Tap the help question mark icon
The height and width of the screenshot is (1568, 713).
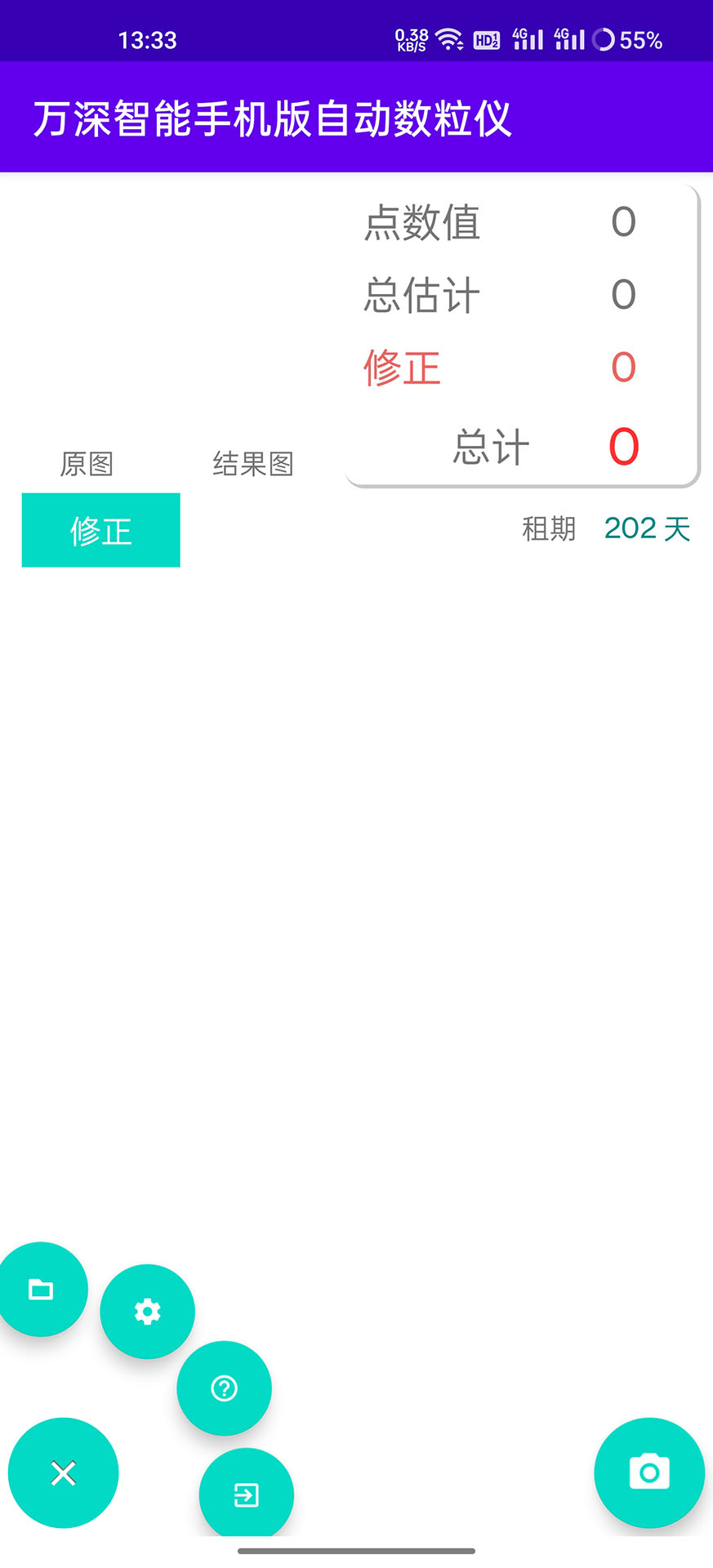click(224, 1388)
